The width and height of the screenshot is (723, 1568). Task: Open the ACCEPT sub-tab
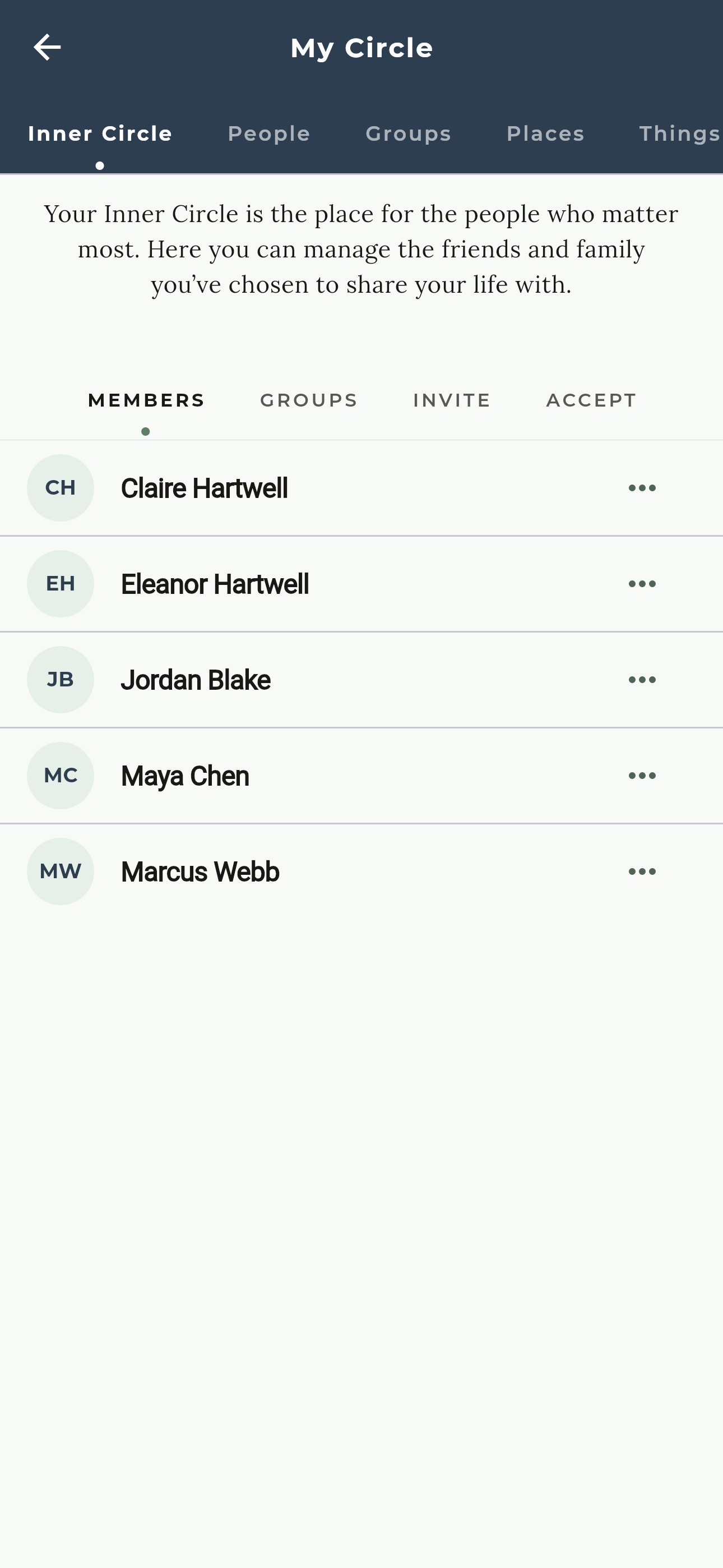591,400
